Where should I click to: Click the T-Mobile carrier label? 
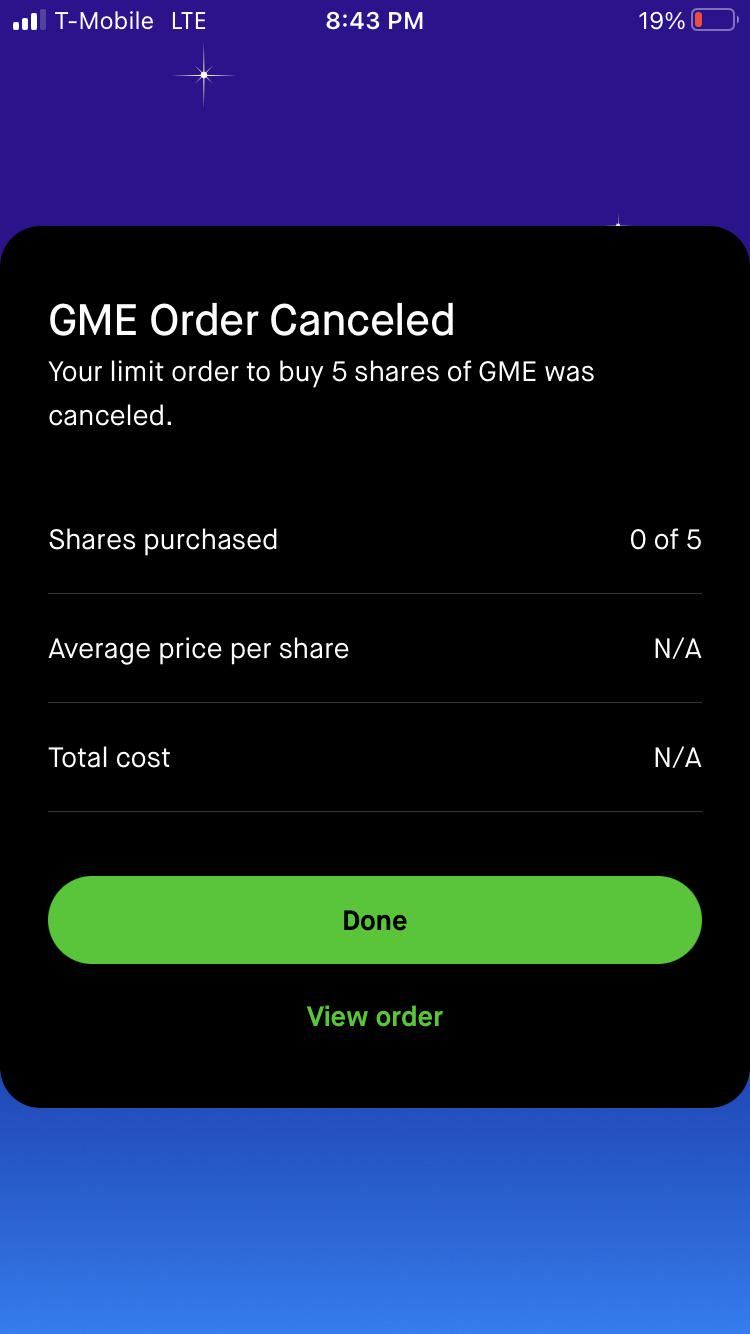pos(104,20)
